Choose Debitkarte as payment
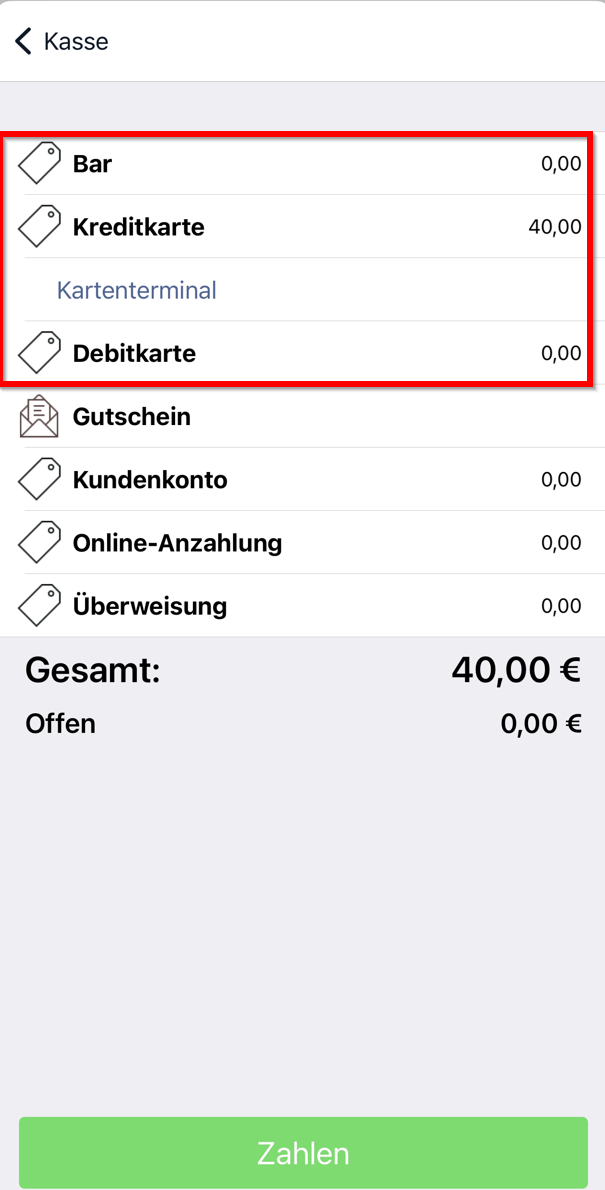Screen dimensions: 605x1190 (300, 353)
